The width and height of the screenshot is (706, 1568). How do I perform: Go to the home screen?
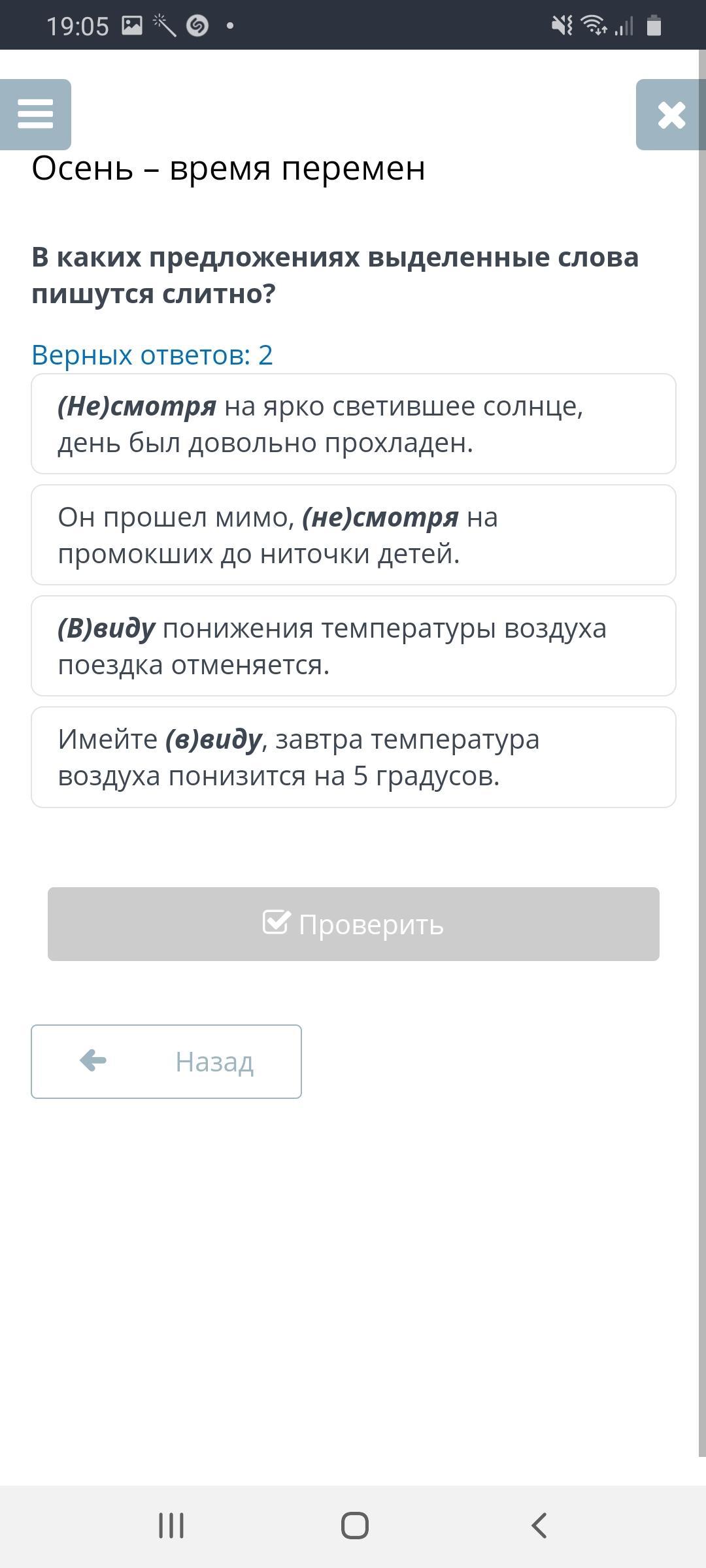pyautogui.click(x=354, y=1526)
